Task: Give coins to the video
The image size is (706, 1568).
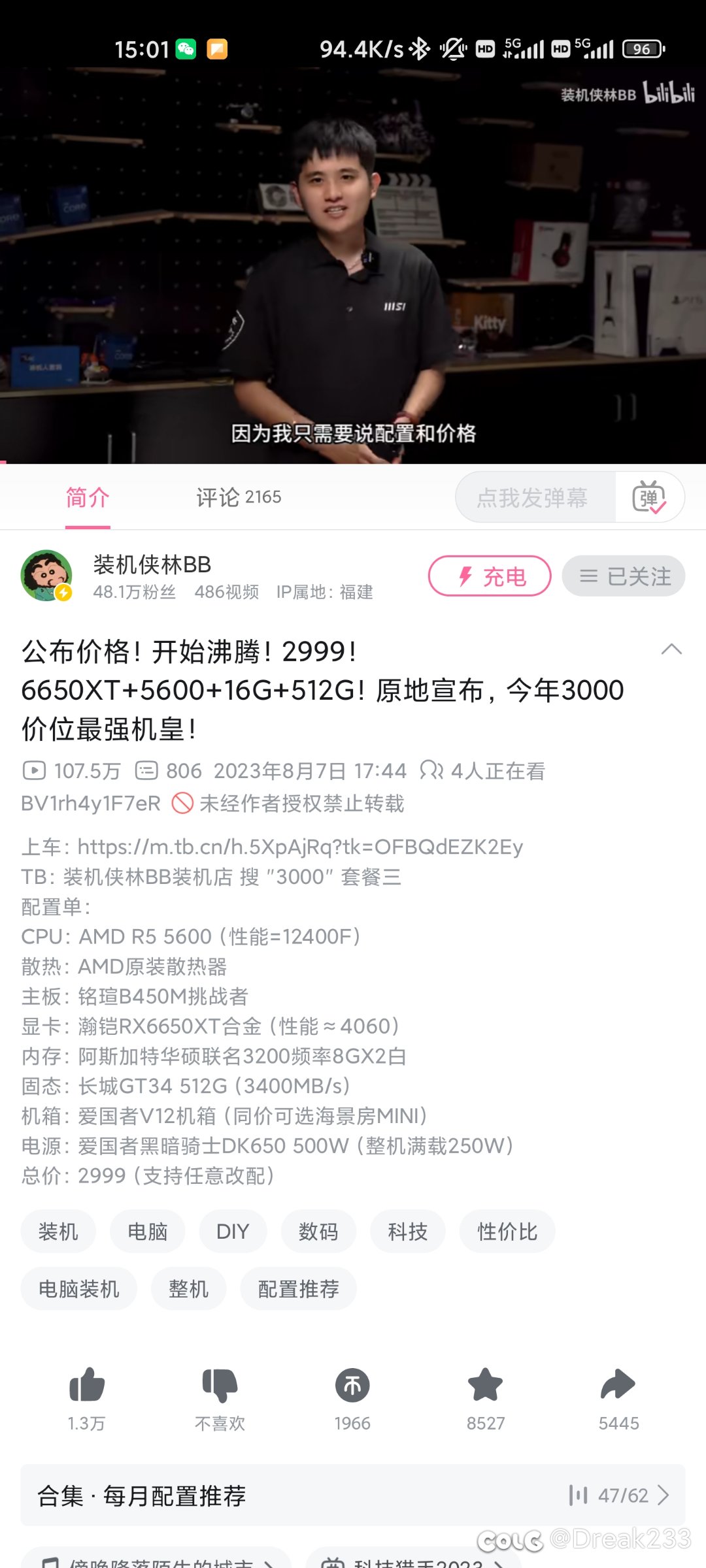Action: click(x=352, y=1384)
